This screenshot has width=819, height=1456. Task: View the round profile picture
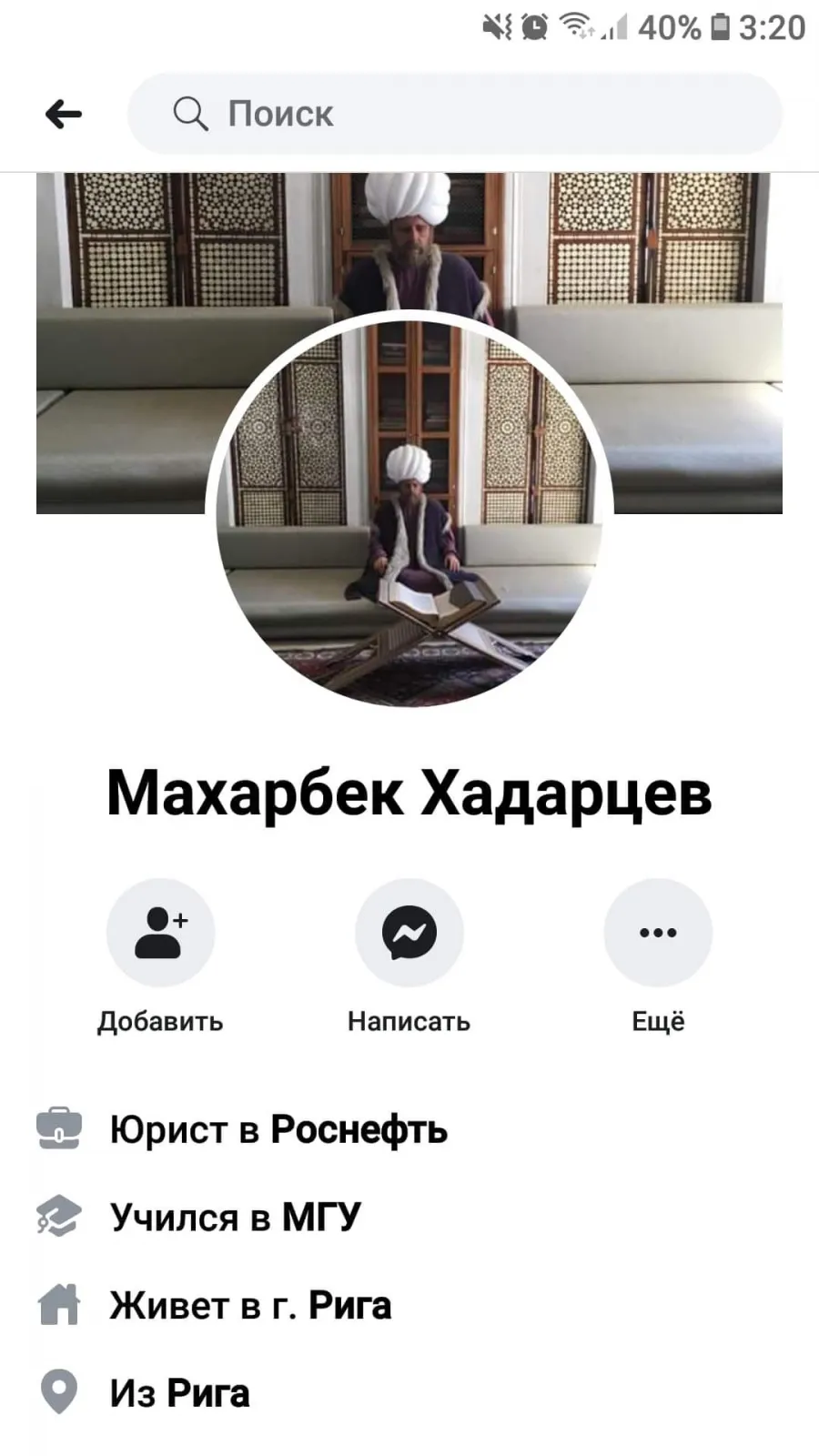[x=409, y=512]
